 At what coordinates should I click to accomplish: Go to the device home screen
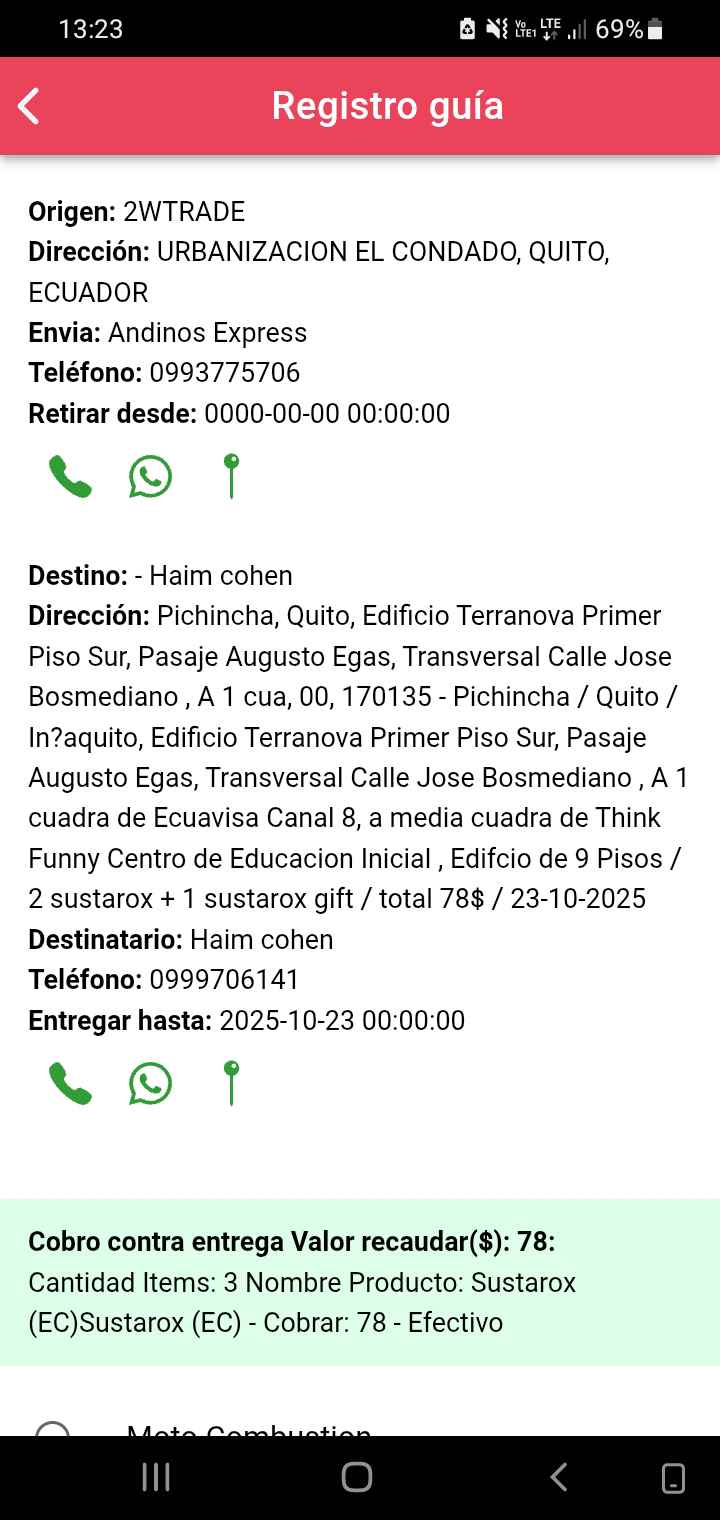pyautogui.click(x=357, y=1477)
